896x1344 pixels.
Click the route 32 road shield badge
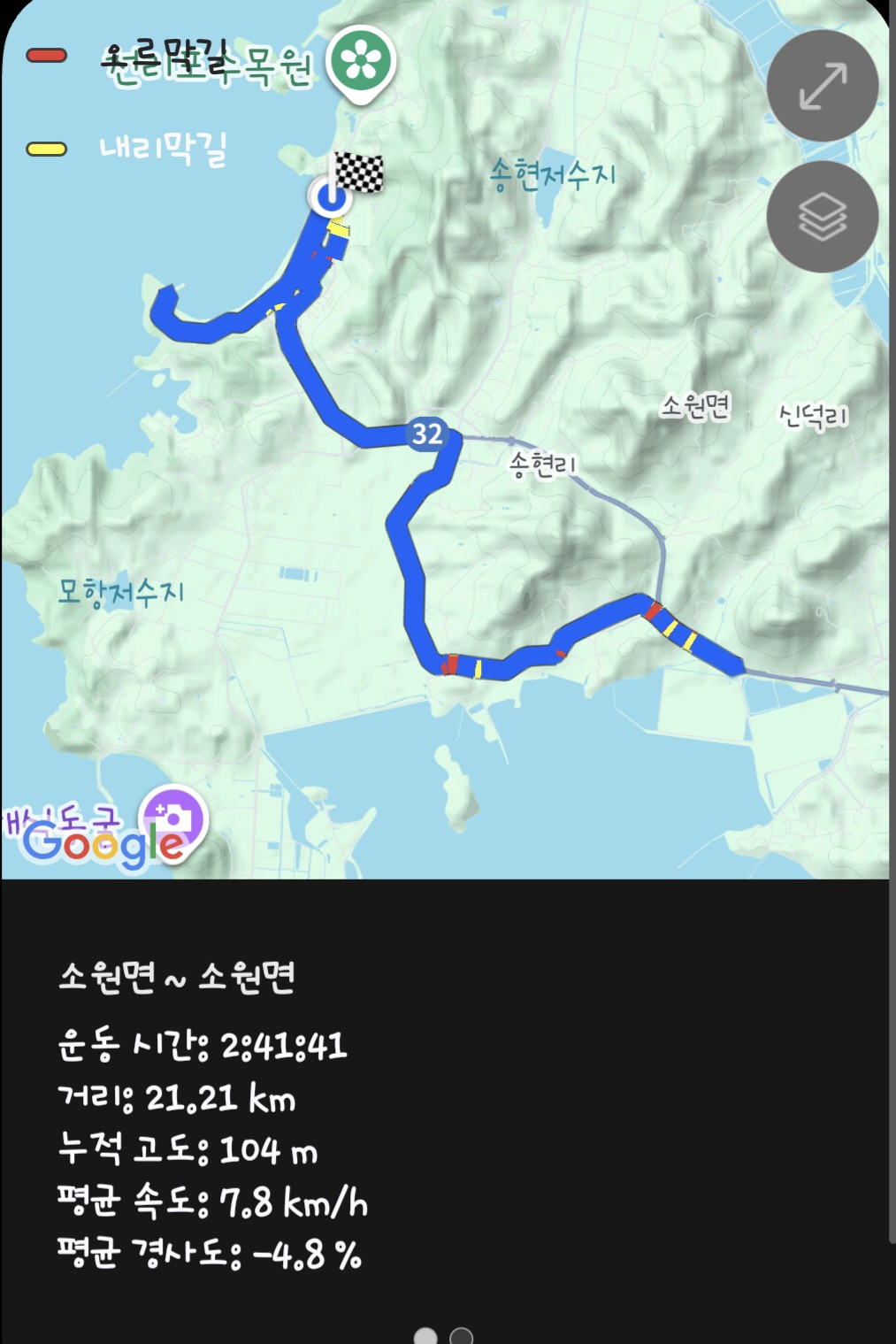pos(427,435)
